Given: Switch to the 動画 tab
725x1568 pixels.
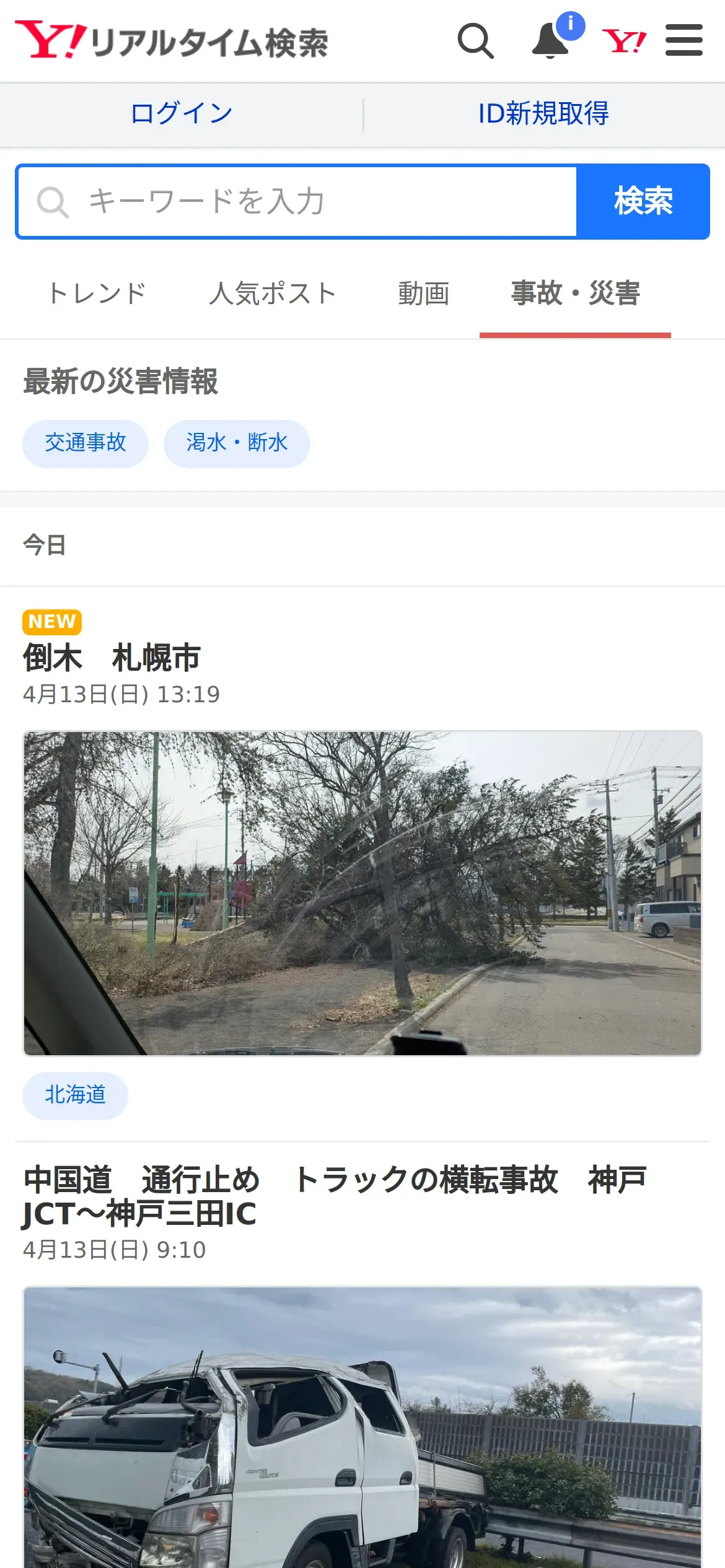Looking at the screenshot, I should click(x=424, y=294).
